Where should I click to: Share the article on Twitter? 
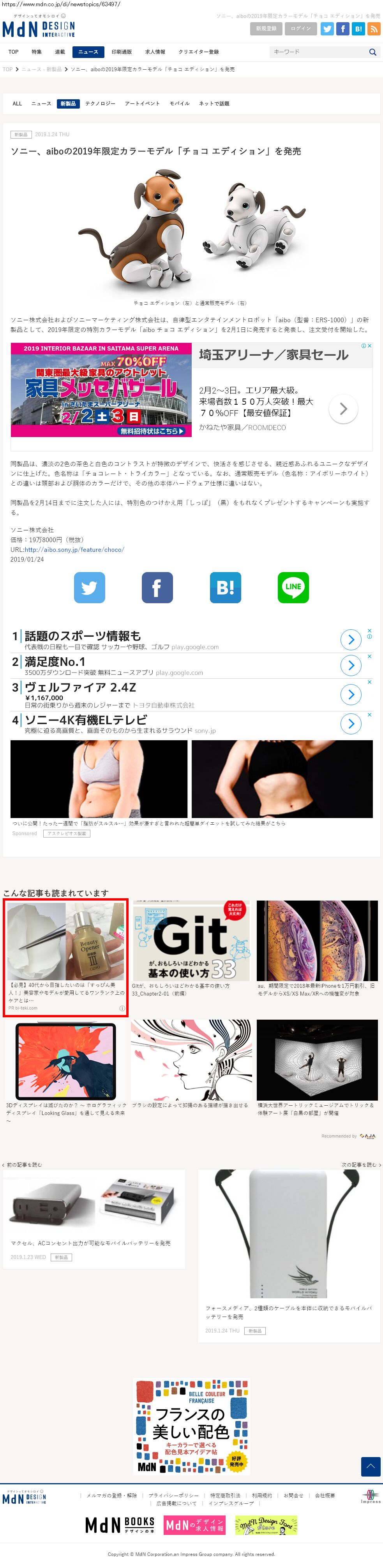(x=90, y=587)
